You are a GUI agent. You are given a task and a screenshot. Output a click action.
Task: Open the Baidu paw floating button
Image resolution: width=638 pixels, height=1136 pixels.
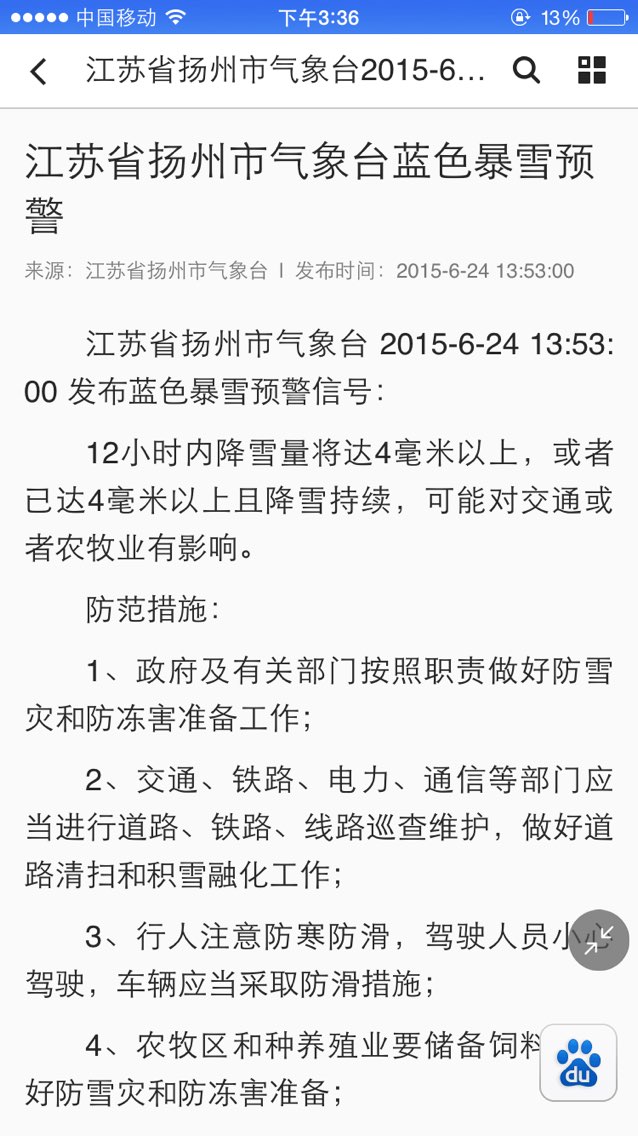coord(579,1062)
